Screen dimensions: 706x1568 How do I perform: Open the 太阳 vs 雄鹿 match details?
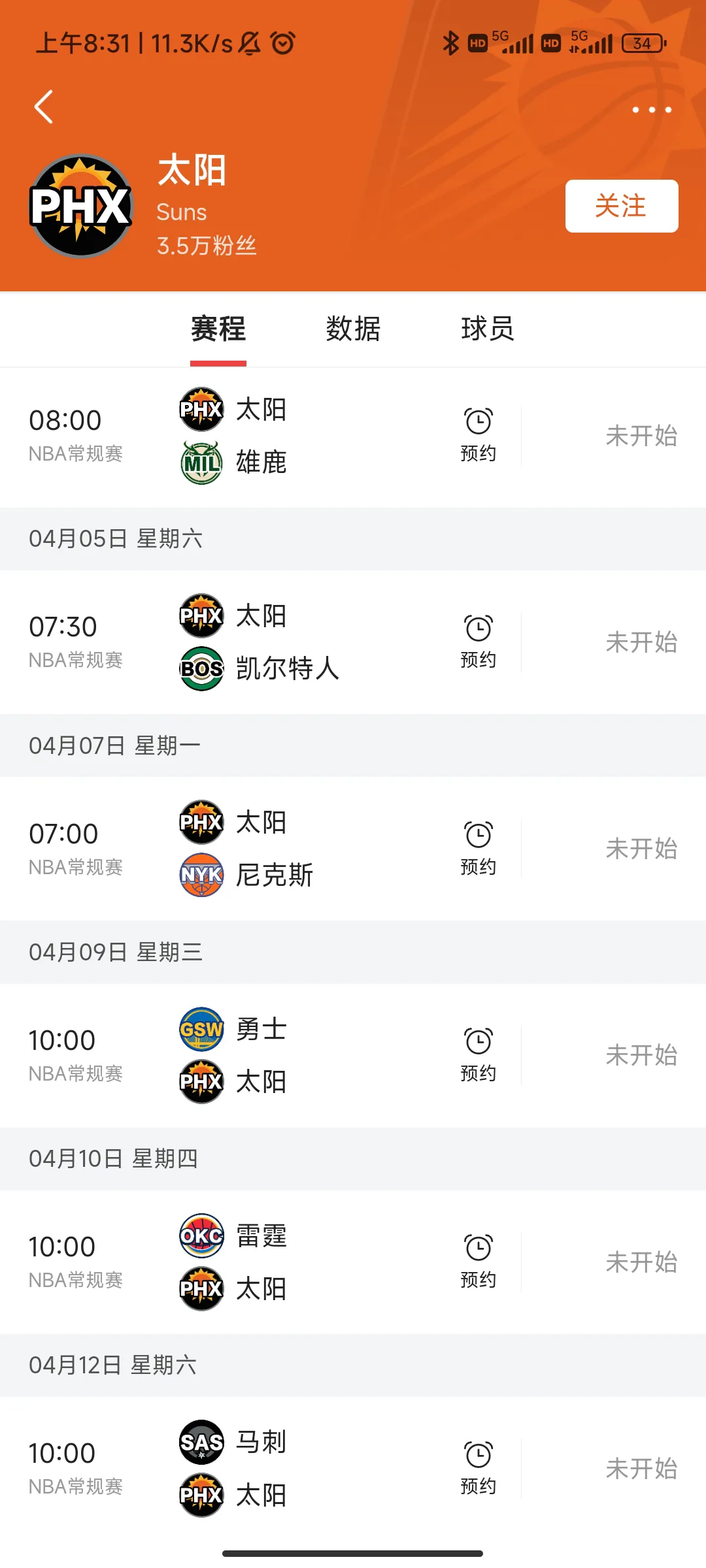tap(353, 436)
